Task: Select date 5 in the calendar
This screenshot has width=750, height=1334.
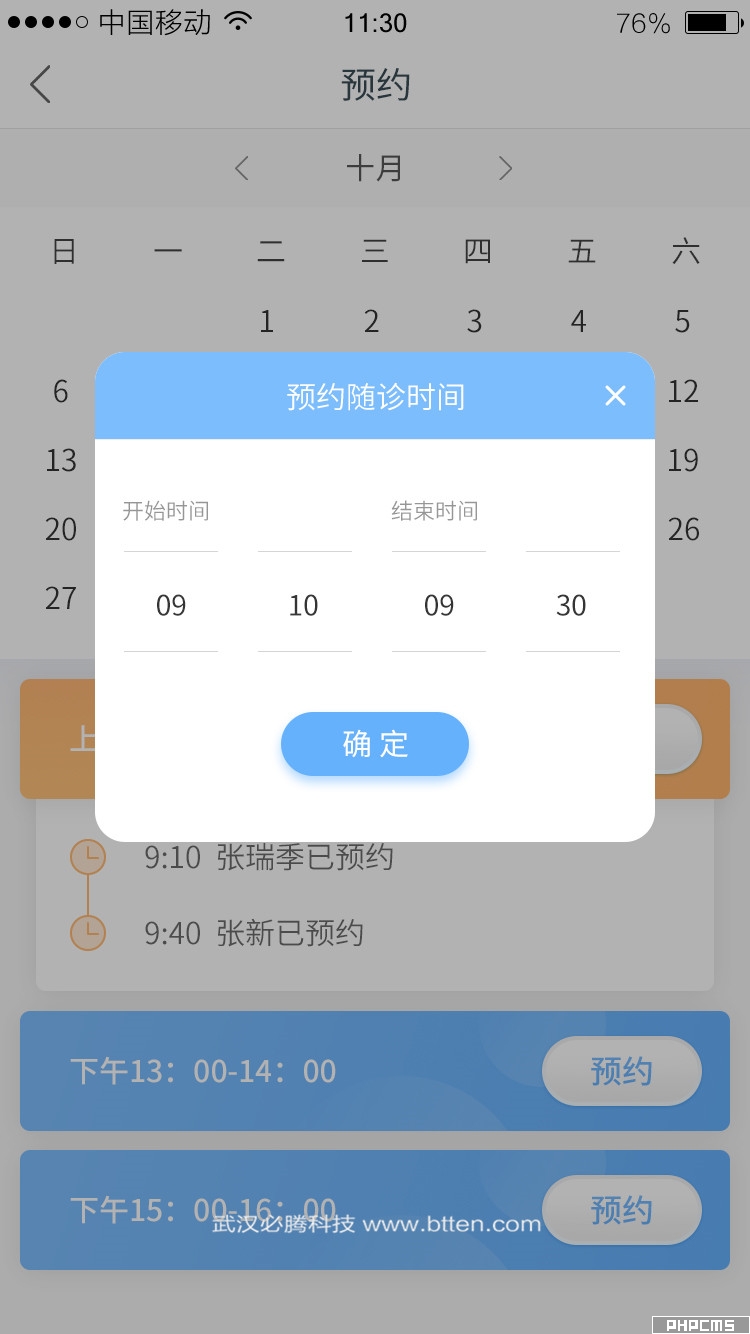Action: pos(682,321)
